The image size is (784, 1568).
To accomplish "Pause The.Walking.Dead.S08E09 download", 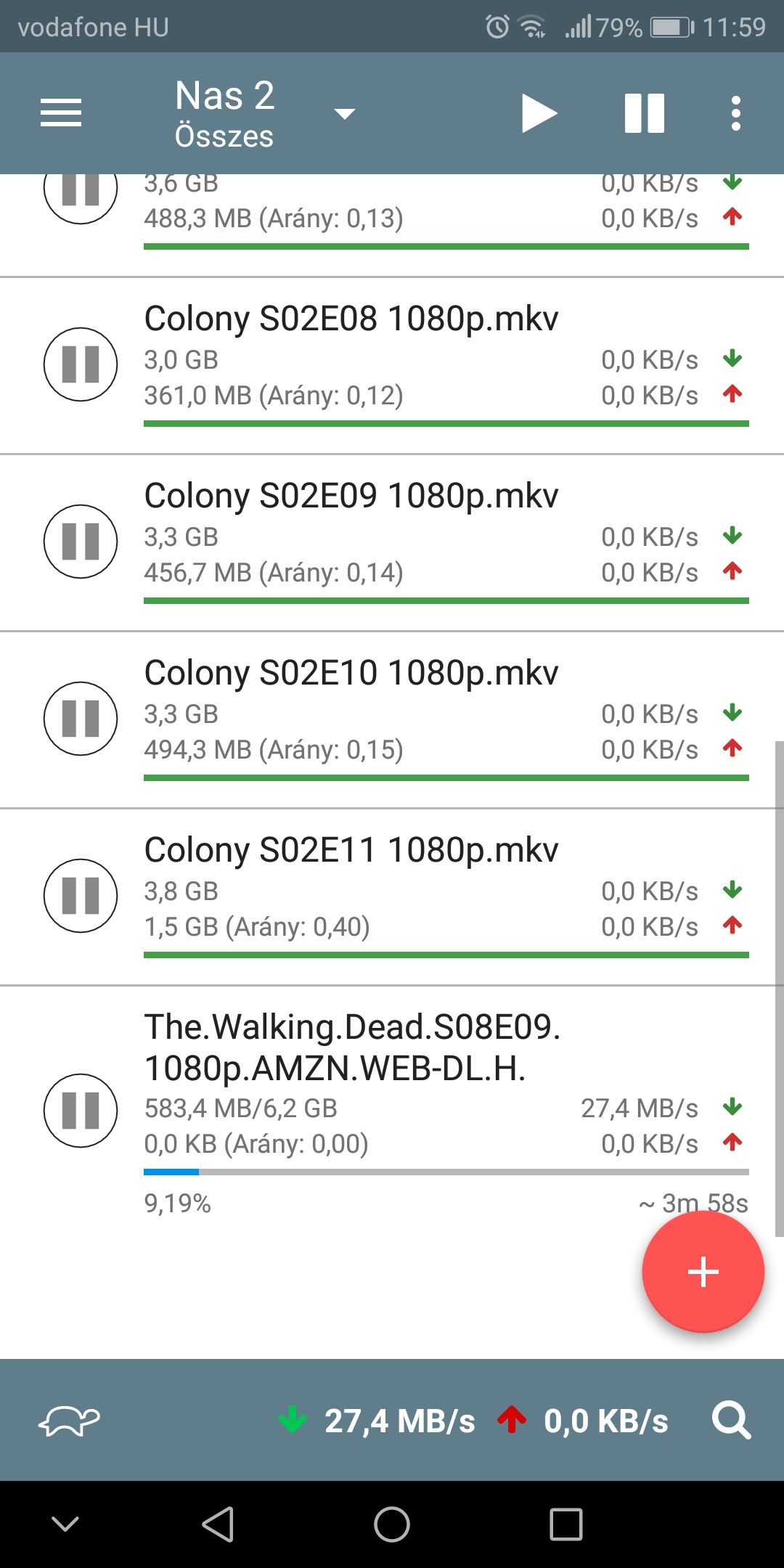I will point(81,1111).
